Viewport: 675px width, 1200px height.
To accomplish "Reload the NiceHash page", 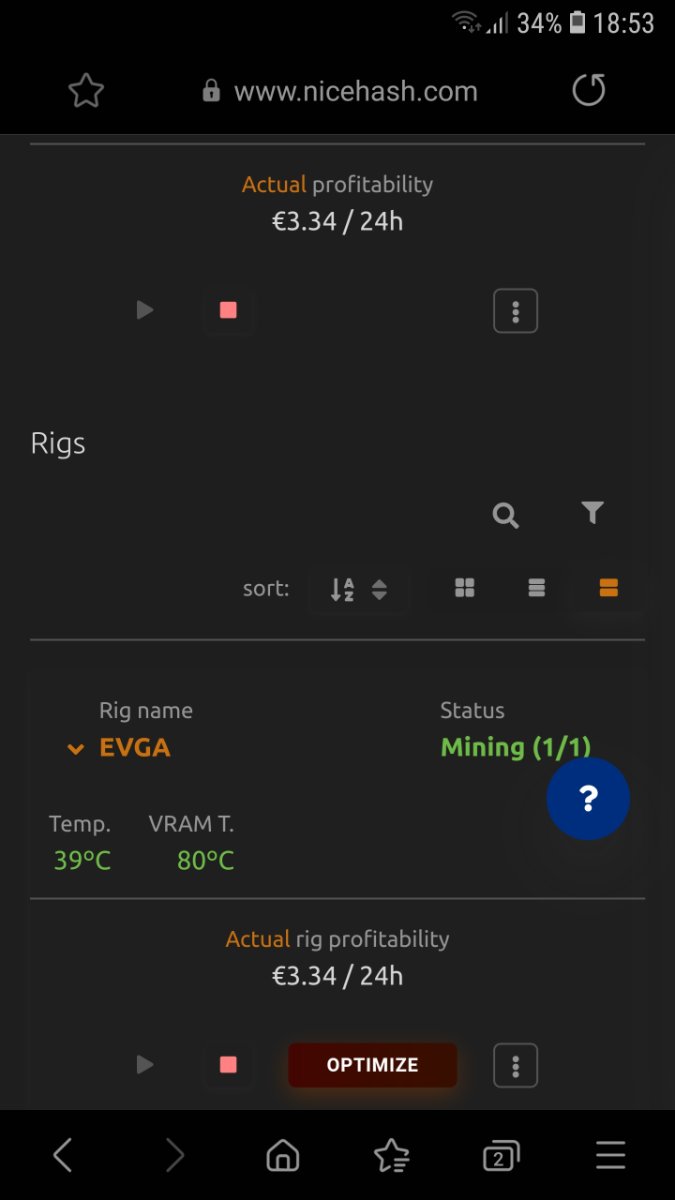I will coord(589,91).
